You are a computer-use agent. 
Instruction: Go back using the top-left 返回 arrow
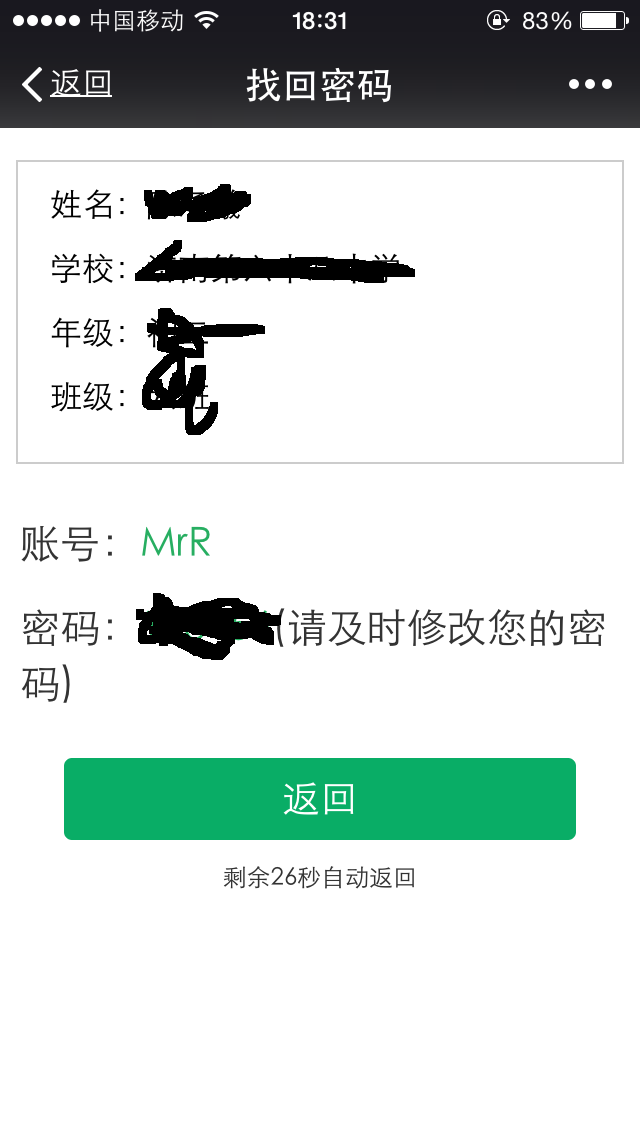point(67,84)
